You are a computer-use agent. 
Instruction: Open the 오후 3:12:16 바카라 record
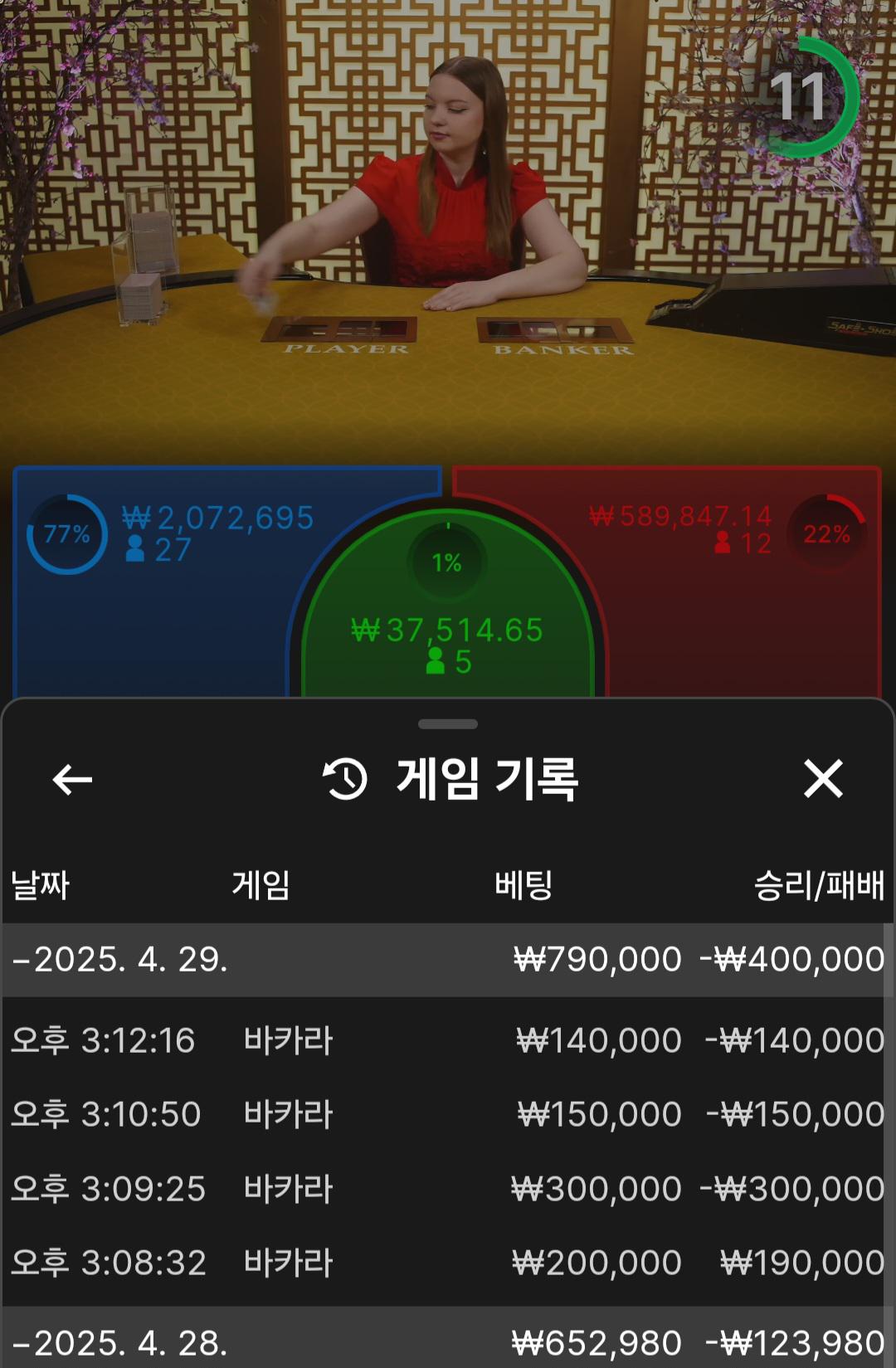(x=446, y=1040)
